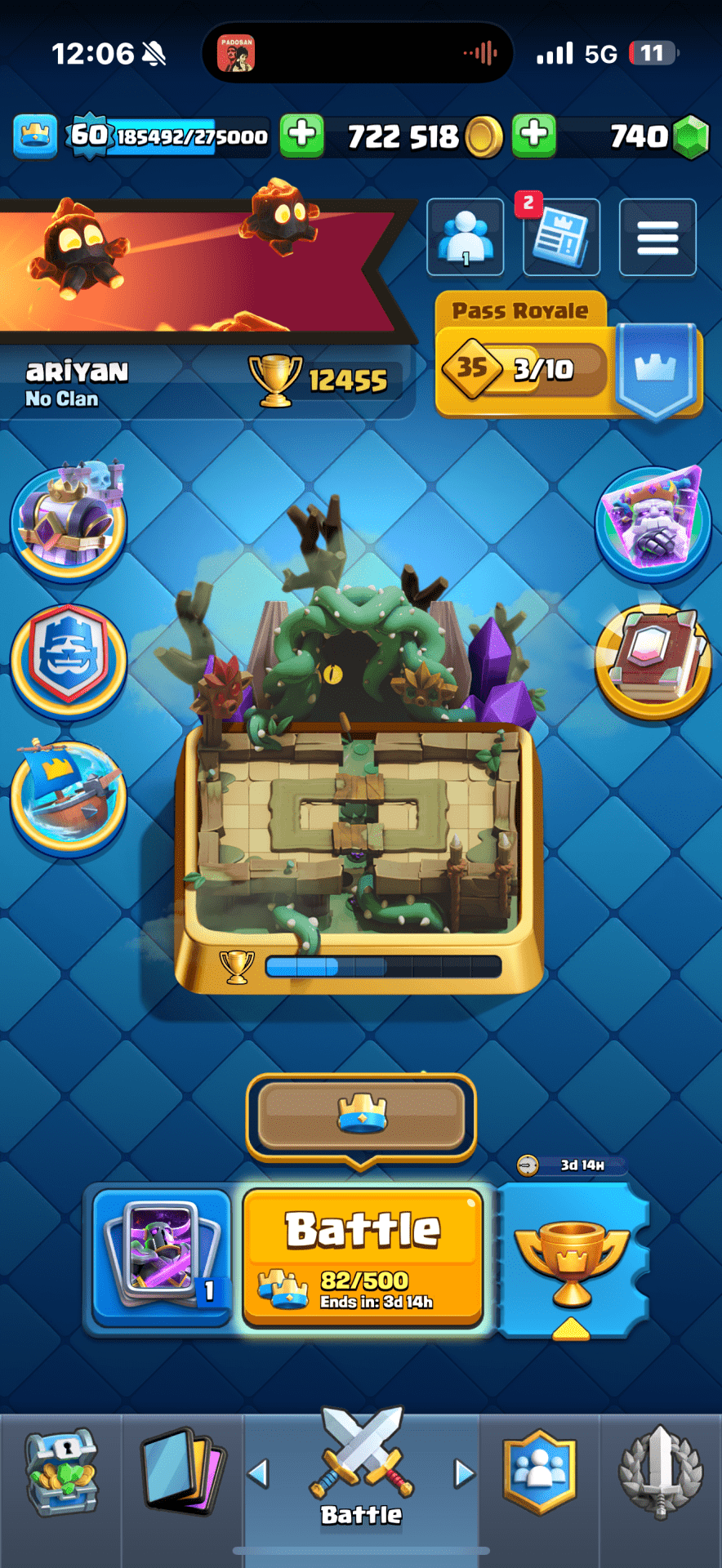The image size is (722, 1568).
Task: Switch to the clan social tab
Action: click(x=539, y=1474)
